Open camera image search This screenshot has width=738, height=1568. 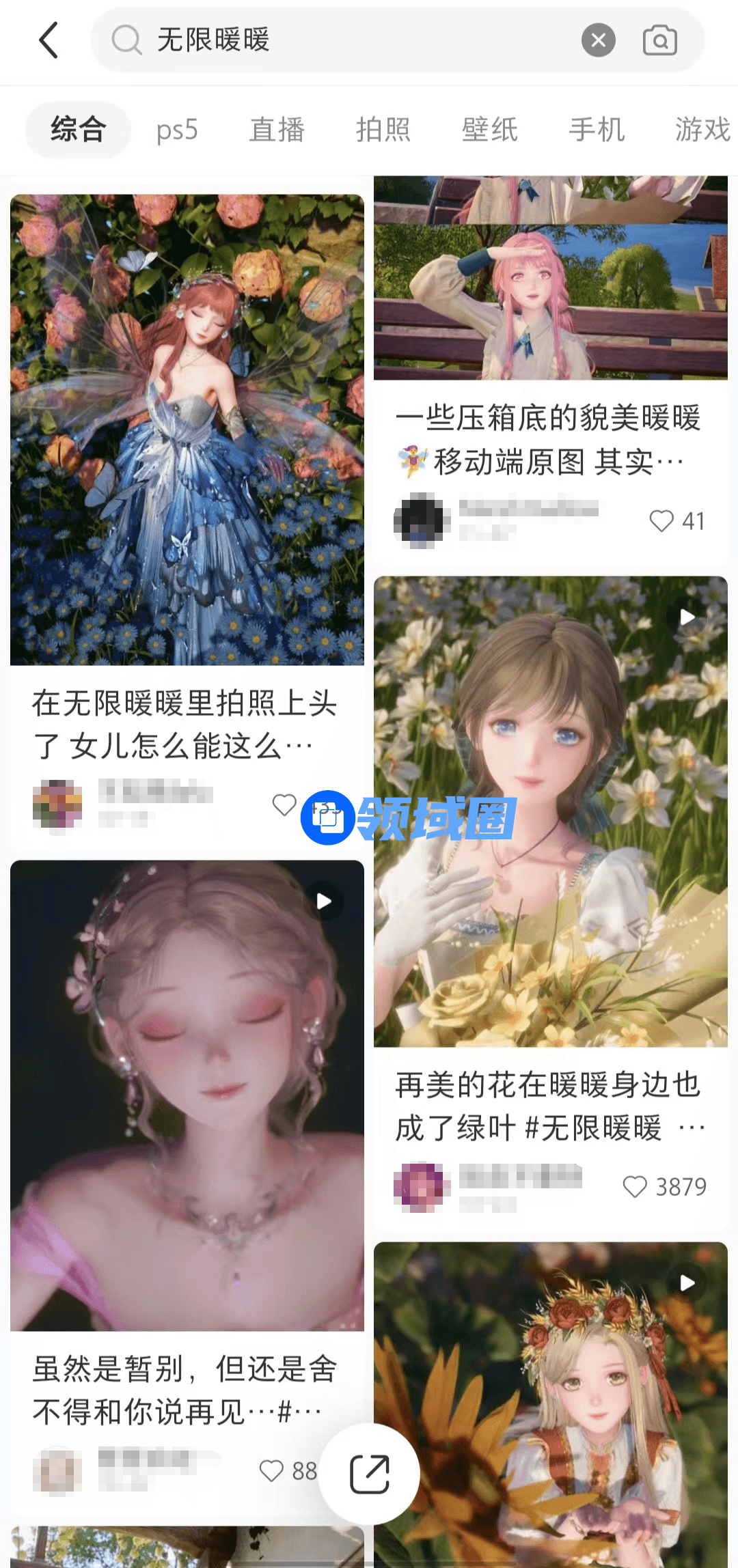coord(659,40)
